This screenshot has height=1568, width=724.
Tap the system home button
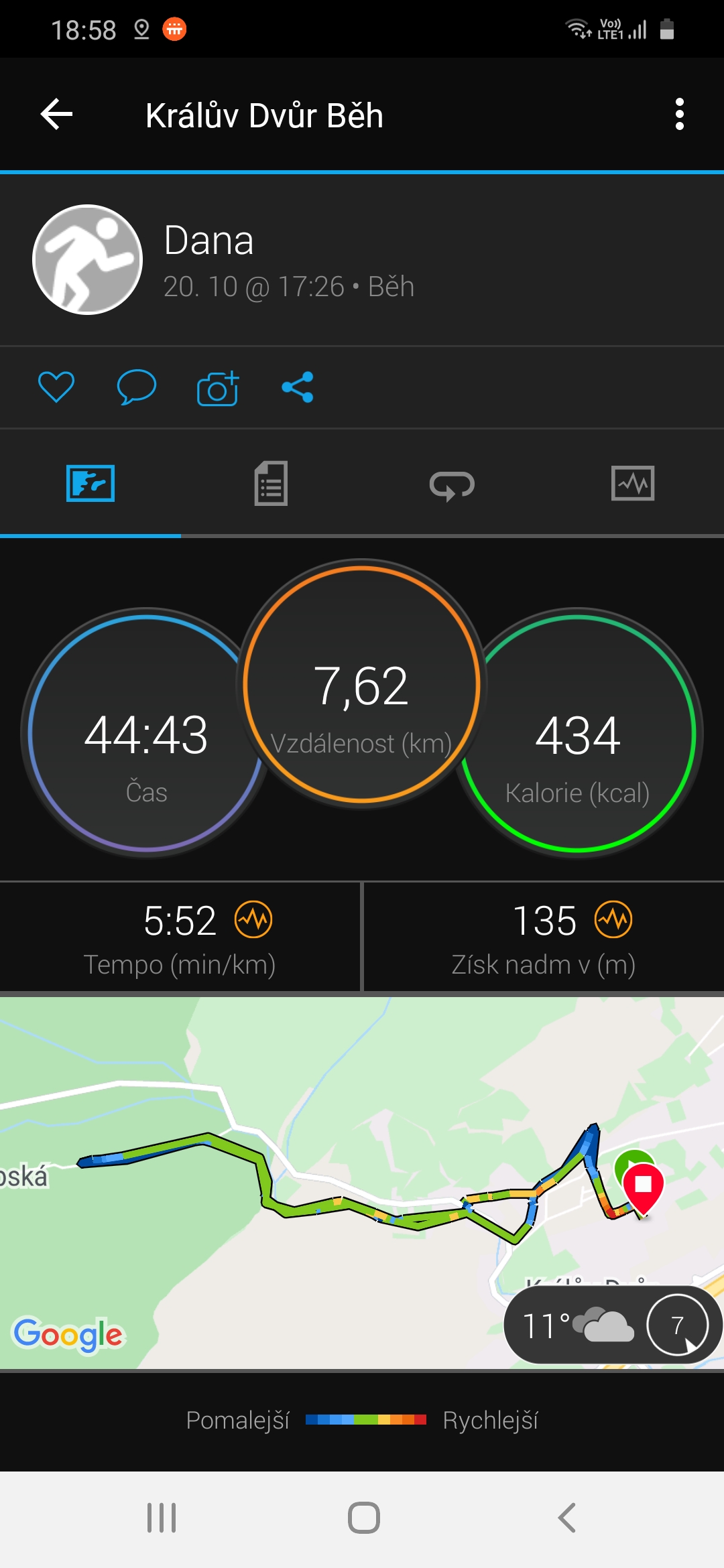[363, 1518]
